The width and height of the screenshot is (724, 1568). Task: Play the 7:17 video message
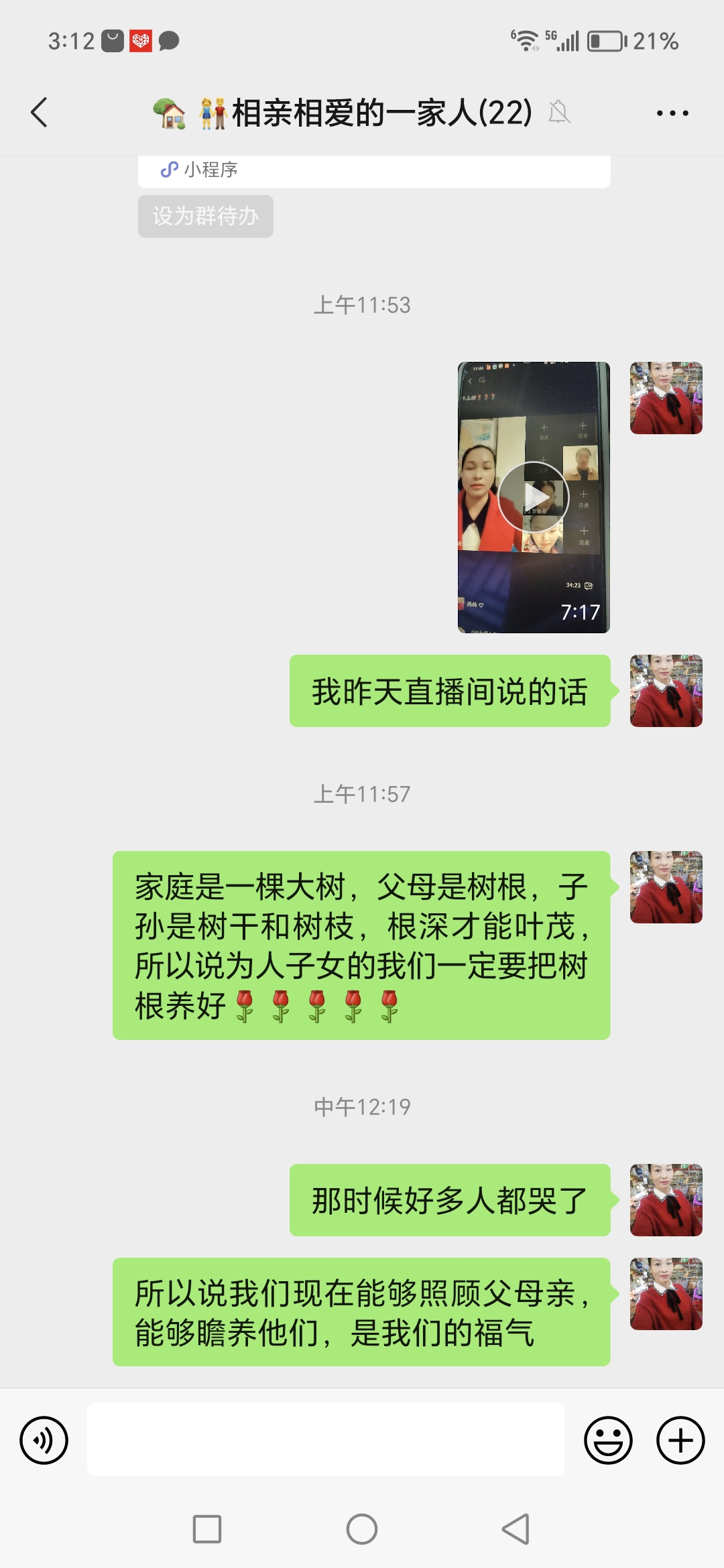tap(534, 497)
